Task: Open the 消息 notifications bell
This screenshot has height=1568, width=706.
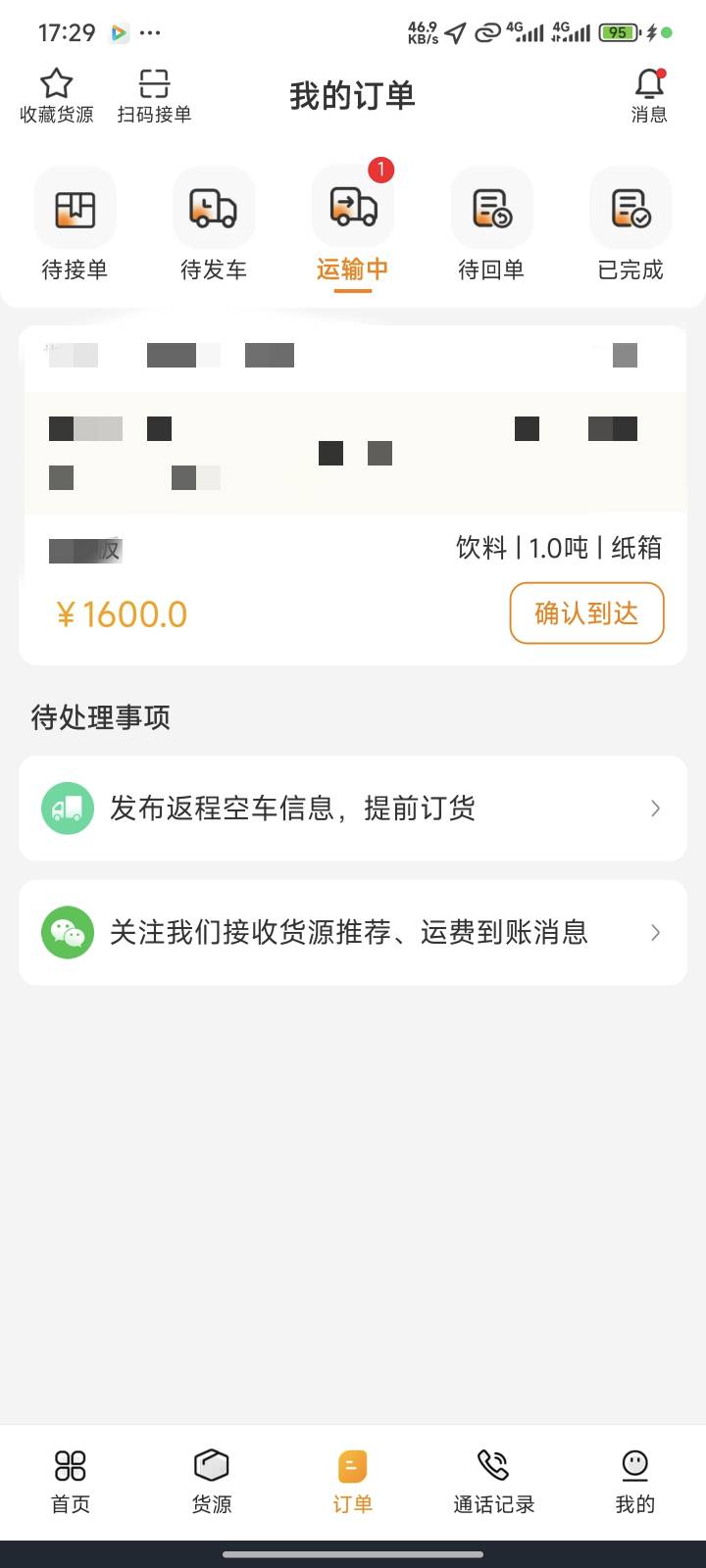Action: (x=649, y=96)
